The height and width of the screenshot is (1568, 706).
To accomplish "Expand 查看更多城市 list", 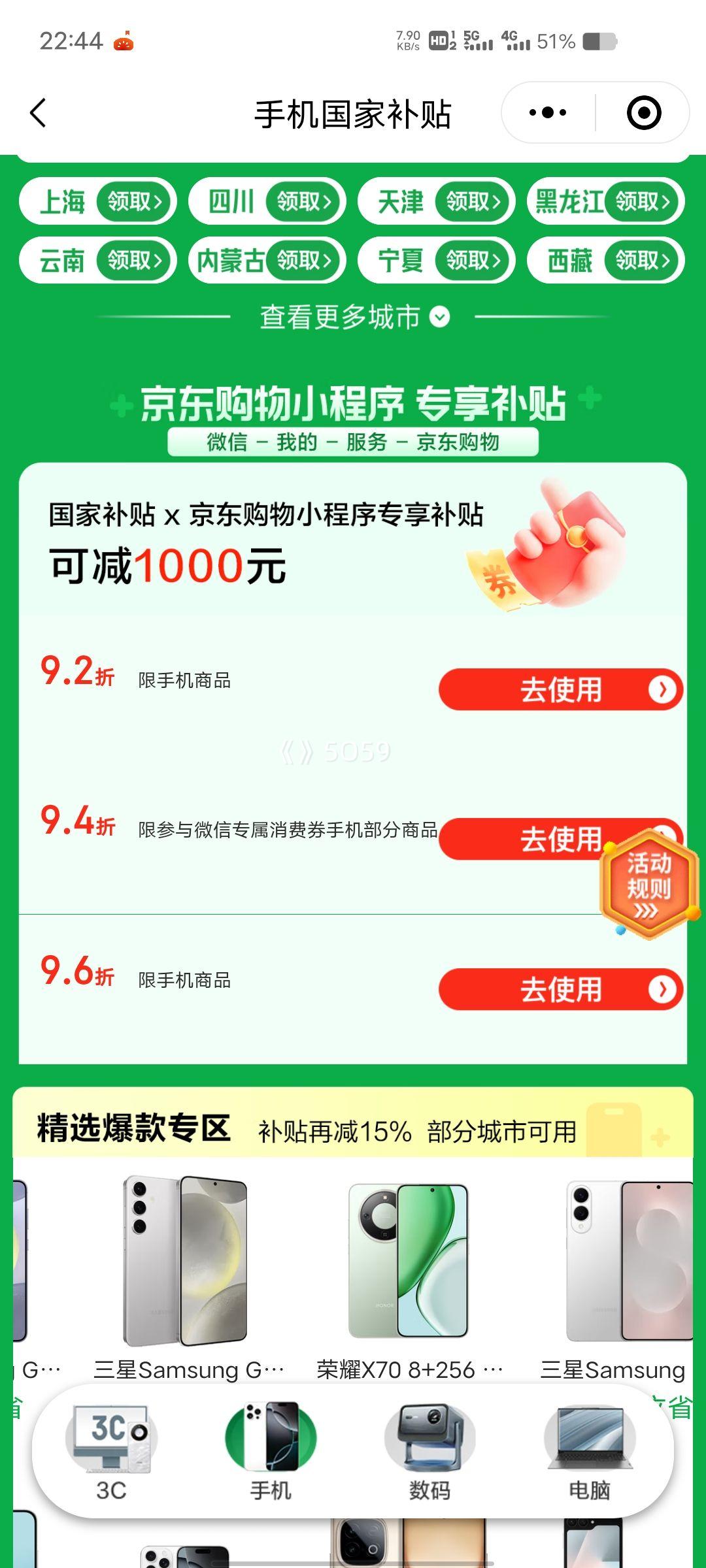I will tap(354, 318).
